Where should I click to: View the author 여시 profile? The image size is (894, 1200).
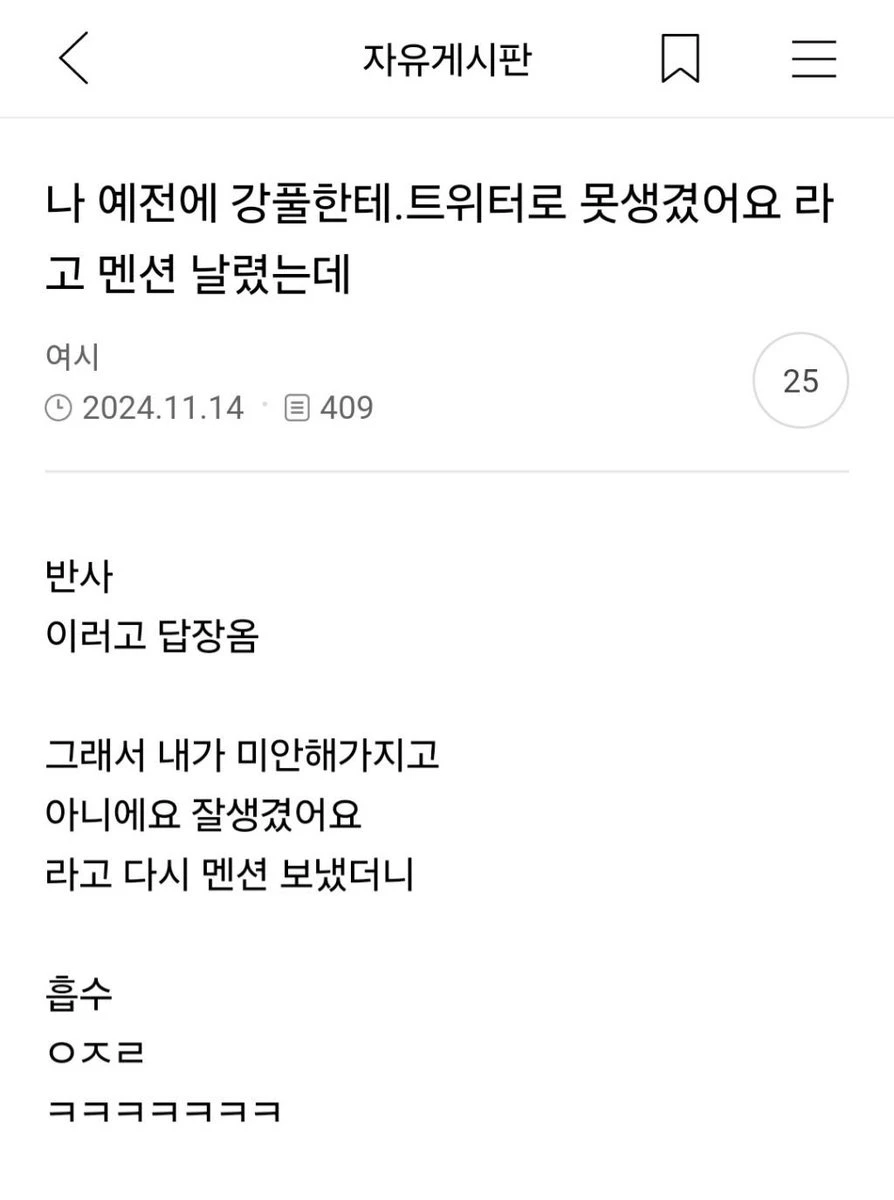72,357
